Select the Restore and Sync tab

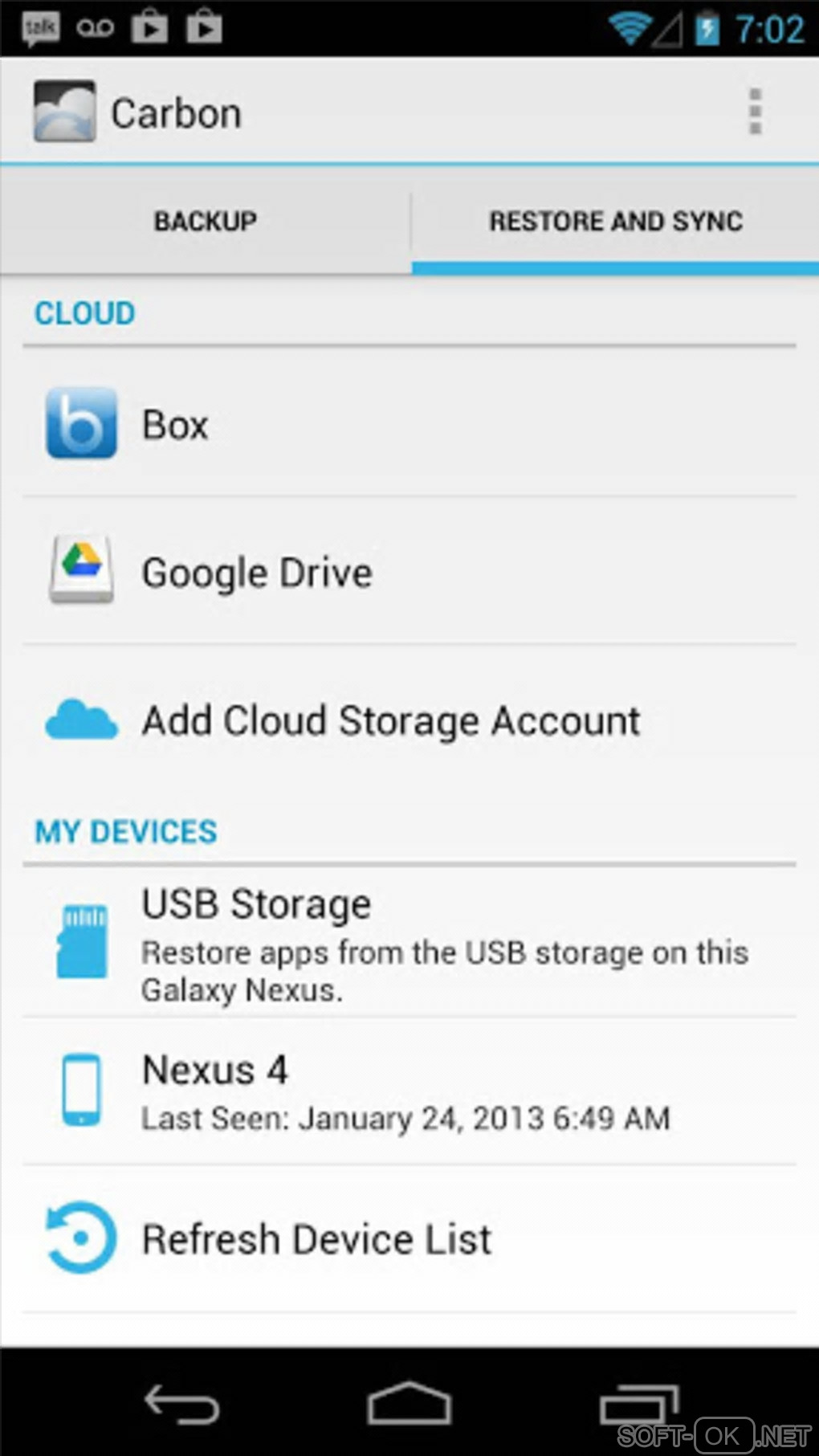(x=616, y=221)
